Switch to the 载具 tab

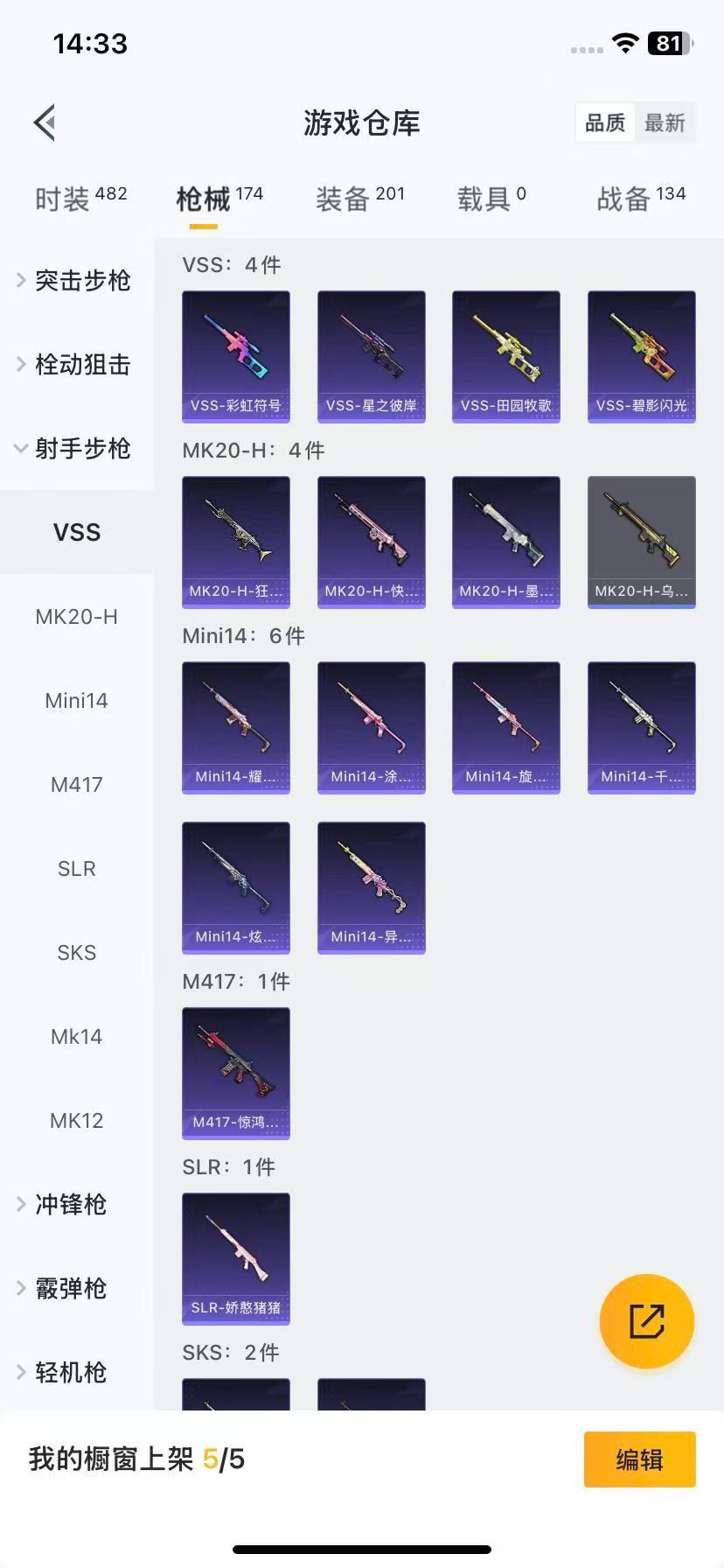491,198
